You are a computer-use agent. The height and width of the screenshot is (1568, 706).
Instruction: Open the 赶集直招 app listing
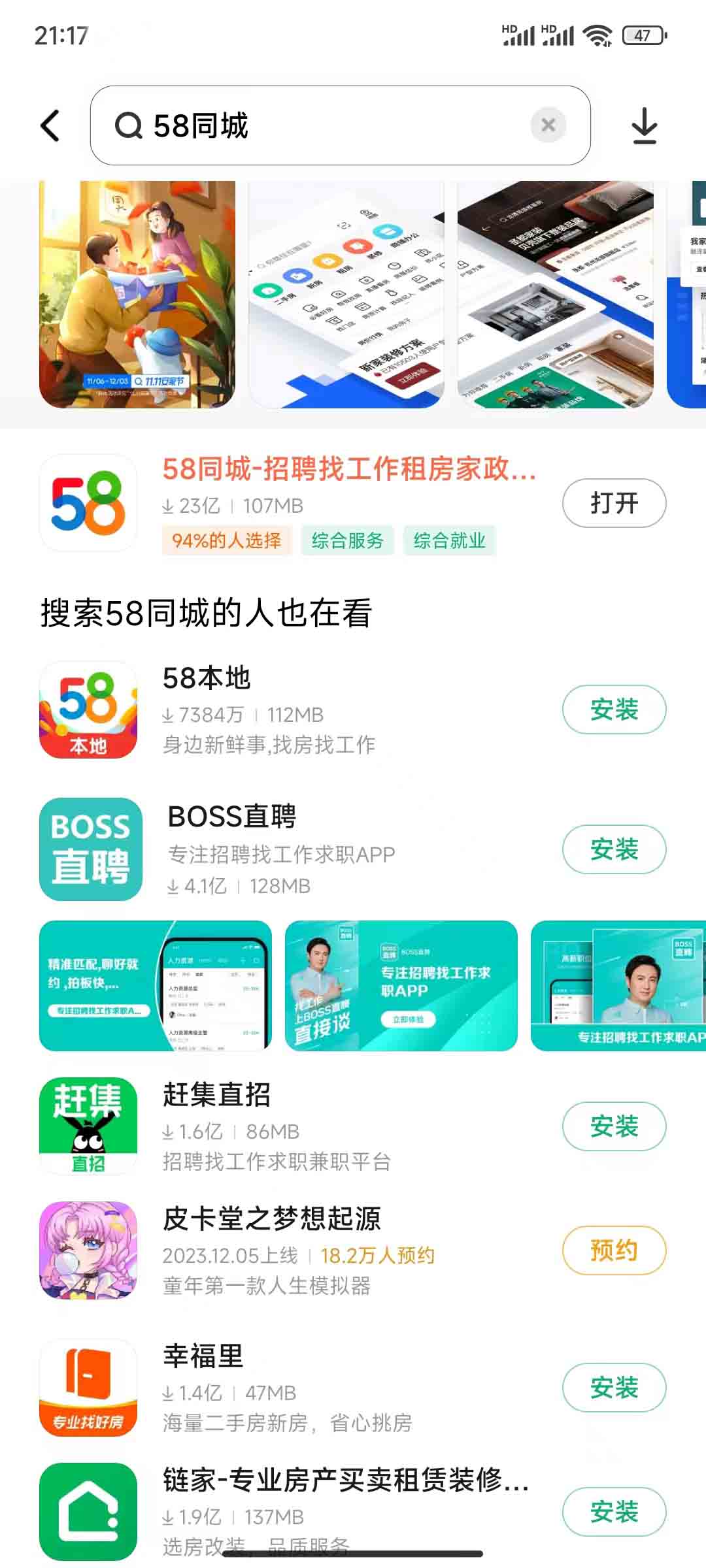(216, 1095)
